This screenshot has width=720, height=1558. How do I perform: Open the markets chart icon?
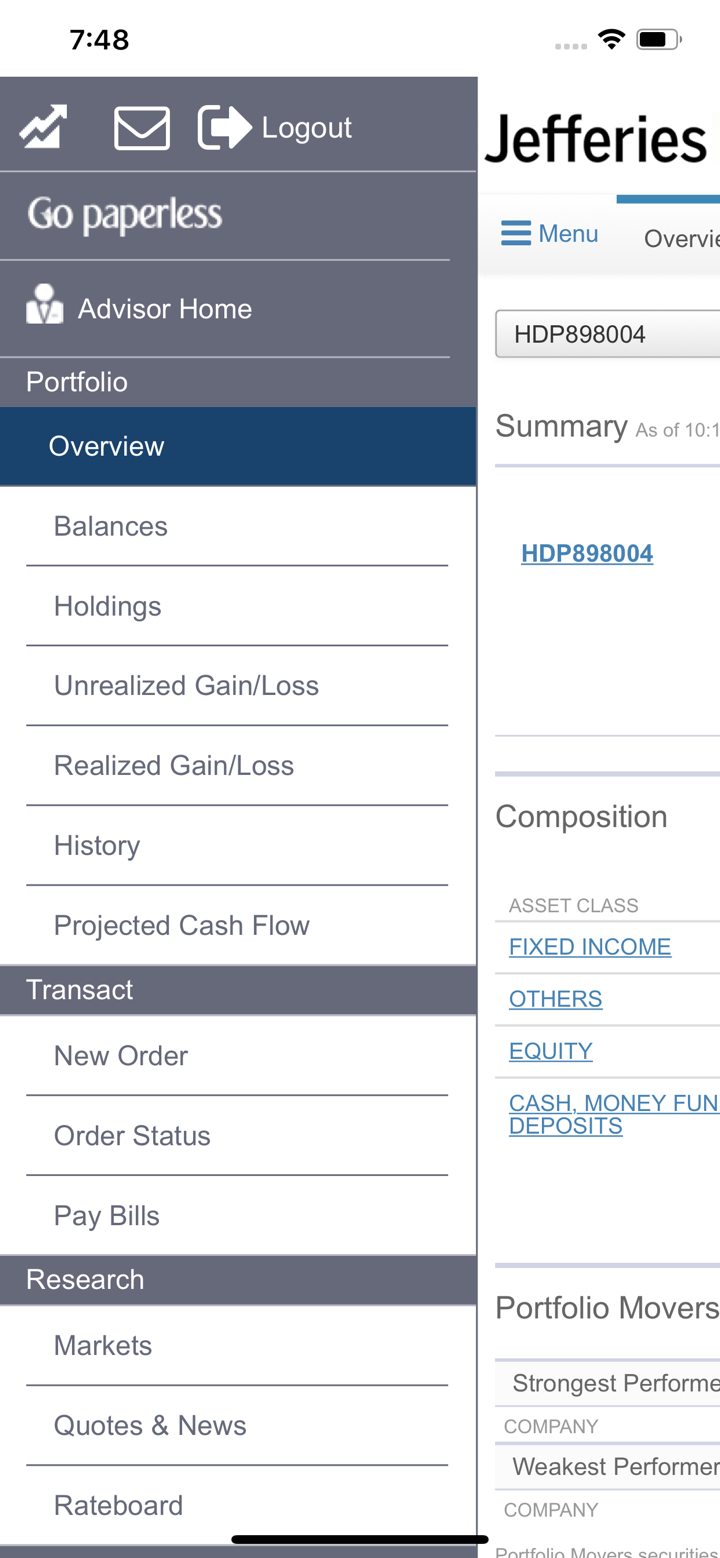coord(43,128)
